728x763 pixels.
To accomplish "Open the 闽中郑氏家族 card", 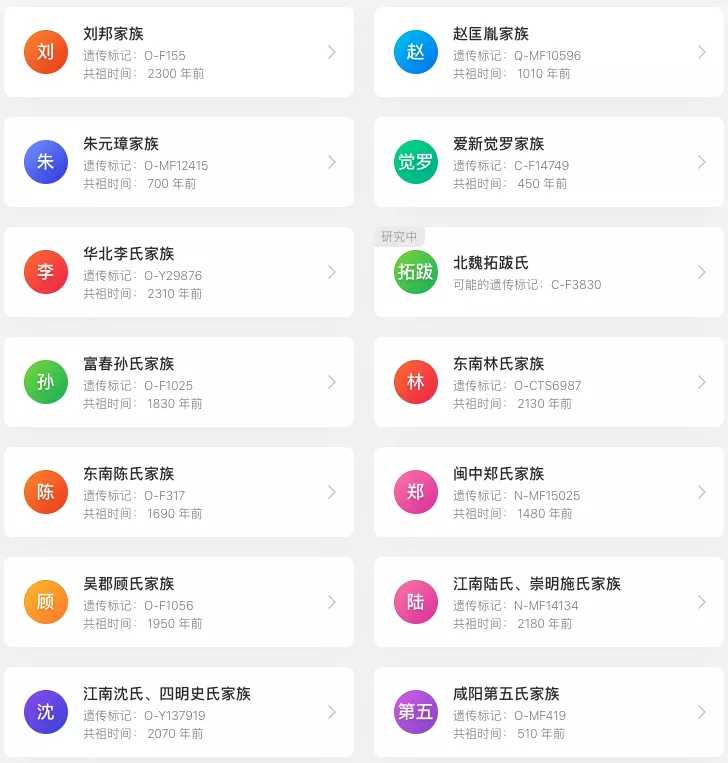I will click(x=548, y=492).
